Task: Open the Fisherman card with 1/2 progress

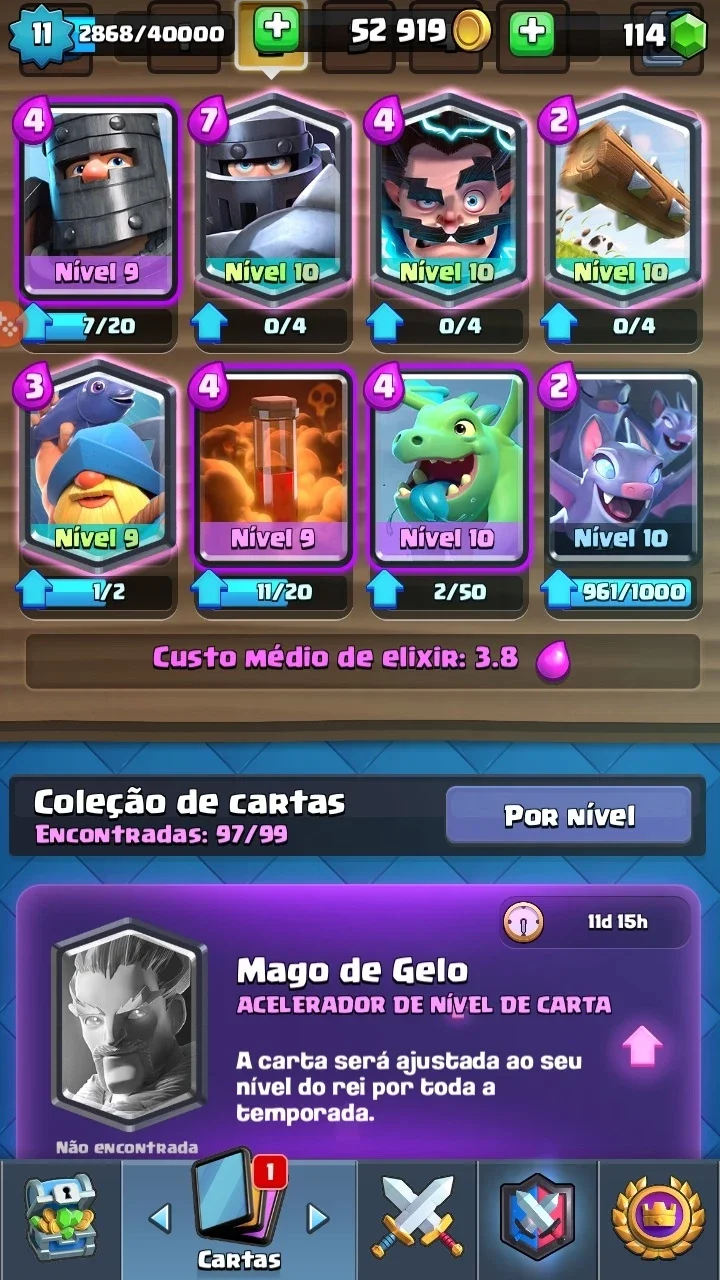Action: pos(97,465)
